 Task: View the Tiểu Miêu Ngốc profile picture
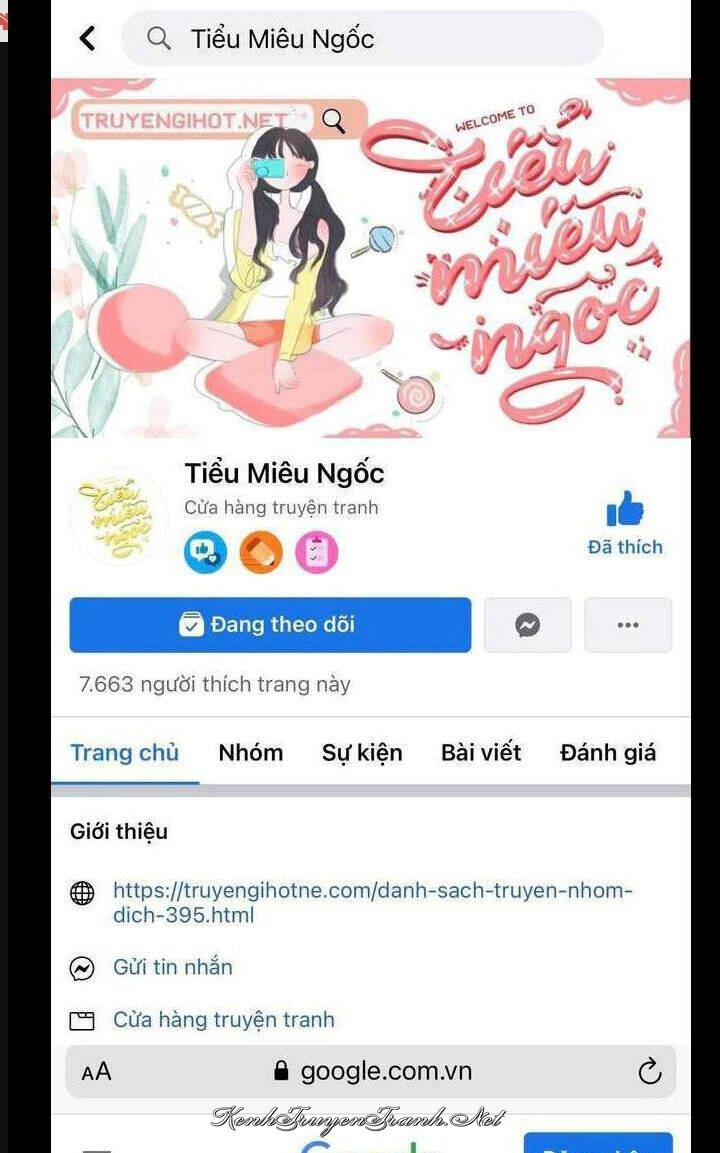tap(119, 516)
